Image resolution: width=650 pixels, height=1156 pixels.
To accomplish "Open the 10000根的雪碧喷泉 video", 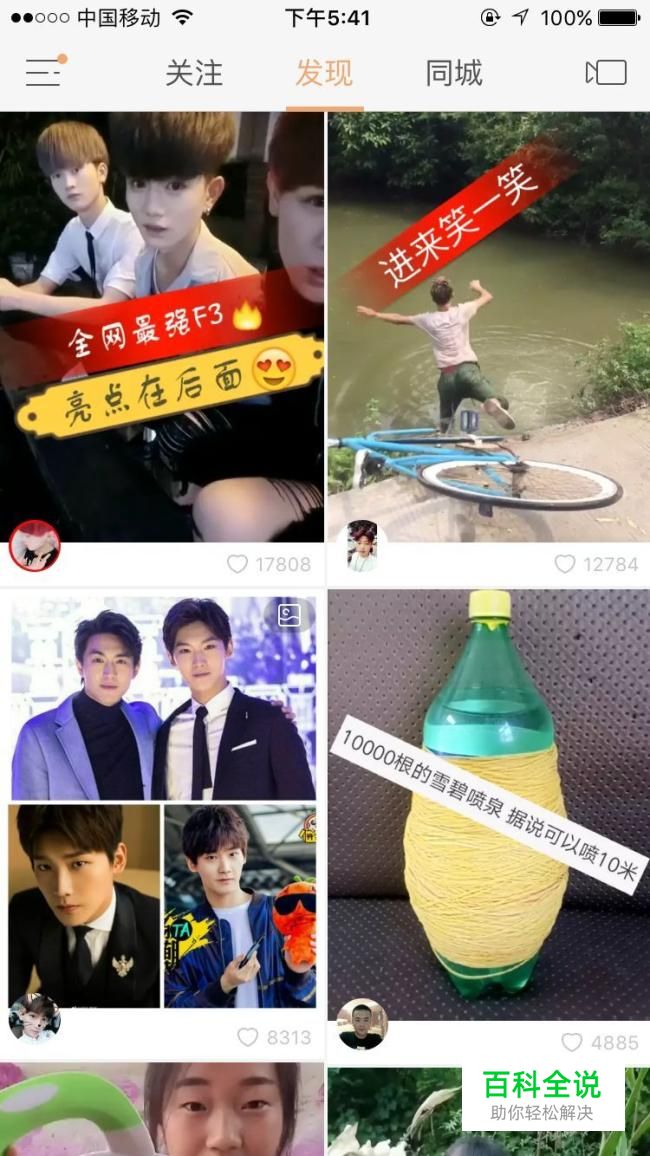I will tap(488, 800).
